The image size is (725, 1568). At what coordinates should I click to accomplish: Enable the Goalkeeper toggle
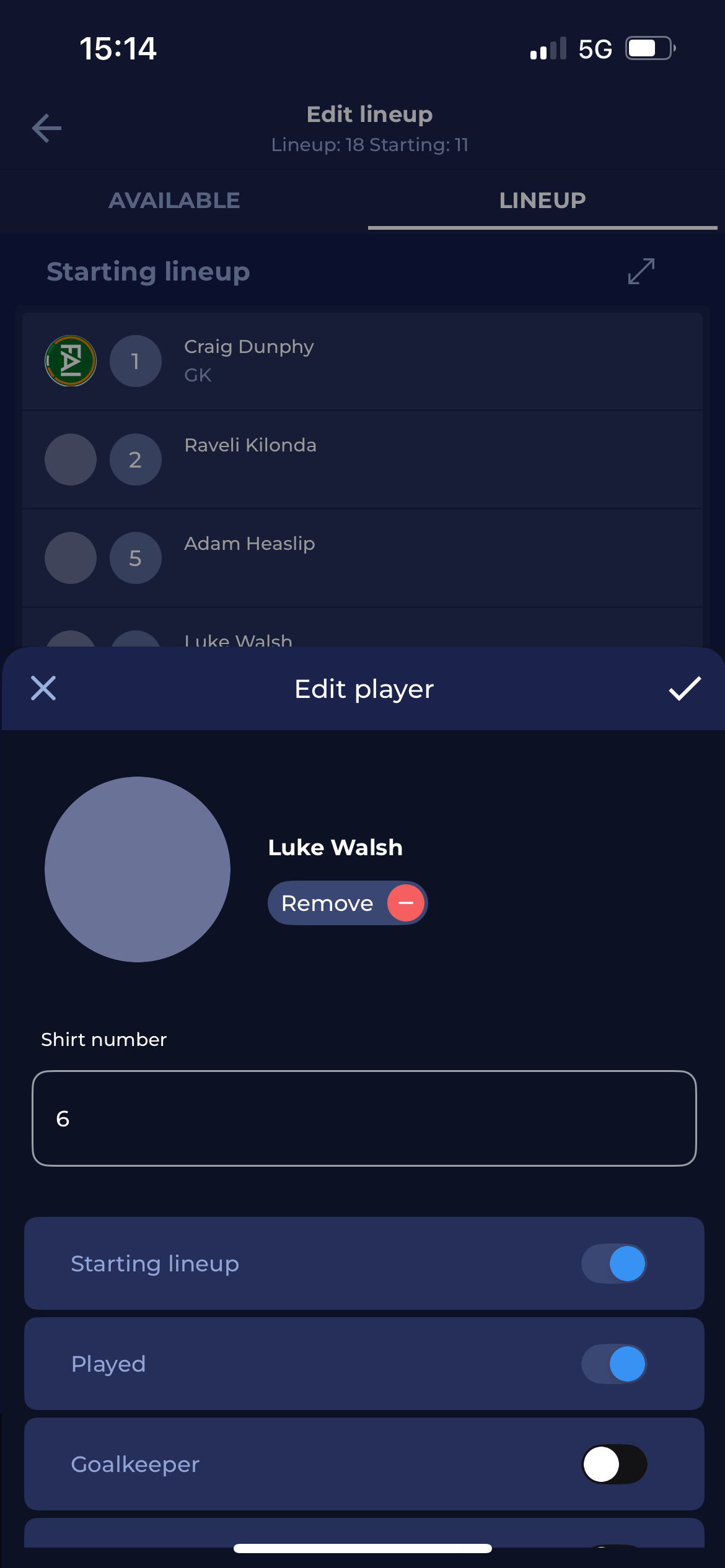coord(613,1464)
